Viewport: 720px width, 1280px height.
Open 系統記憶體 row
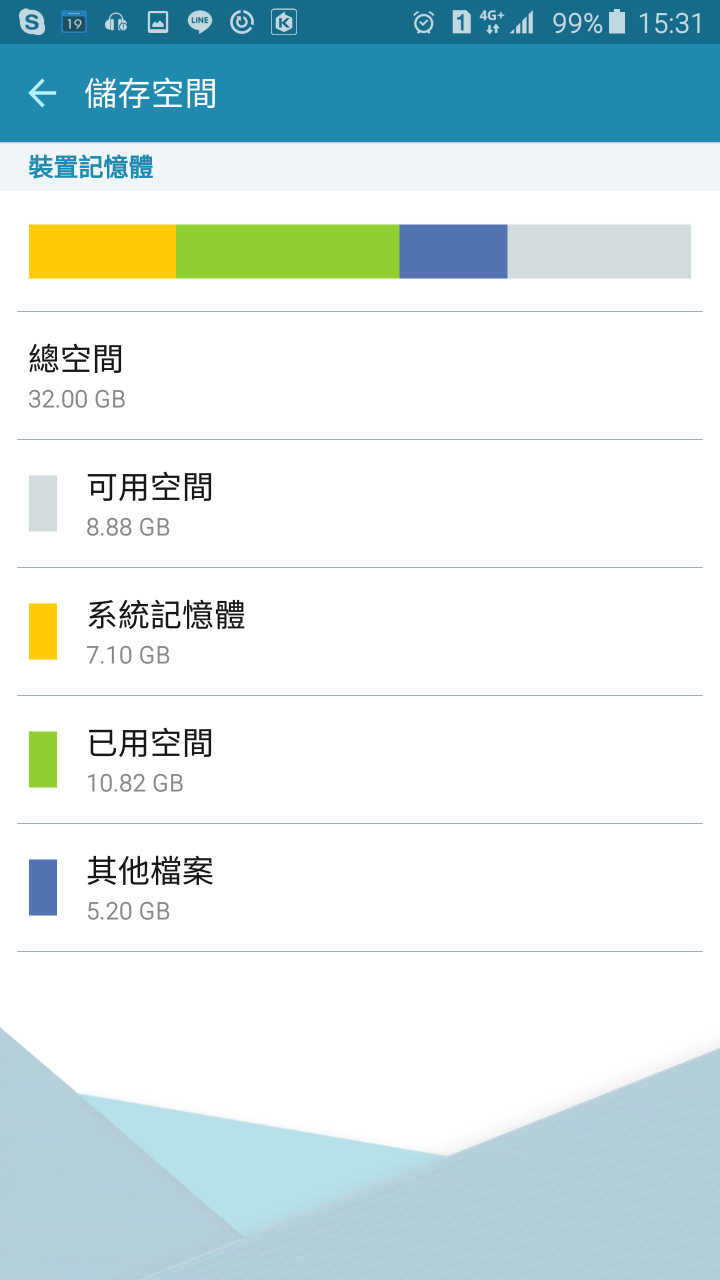pyautogui.click(x=360, y=632)
